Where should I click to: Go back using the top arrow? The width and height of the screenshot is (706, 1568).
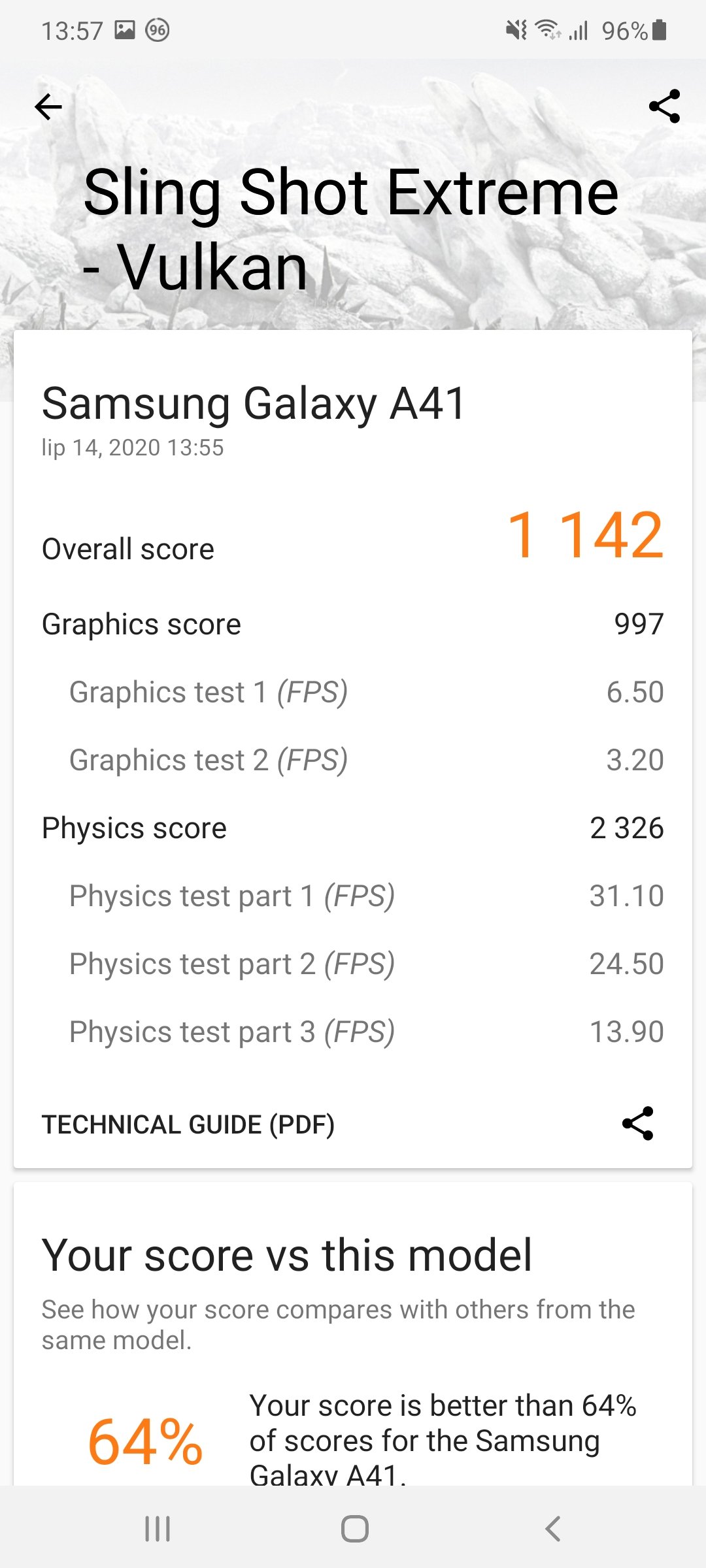48,107
